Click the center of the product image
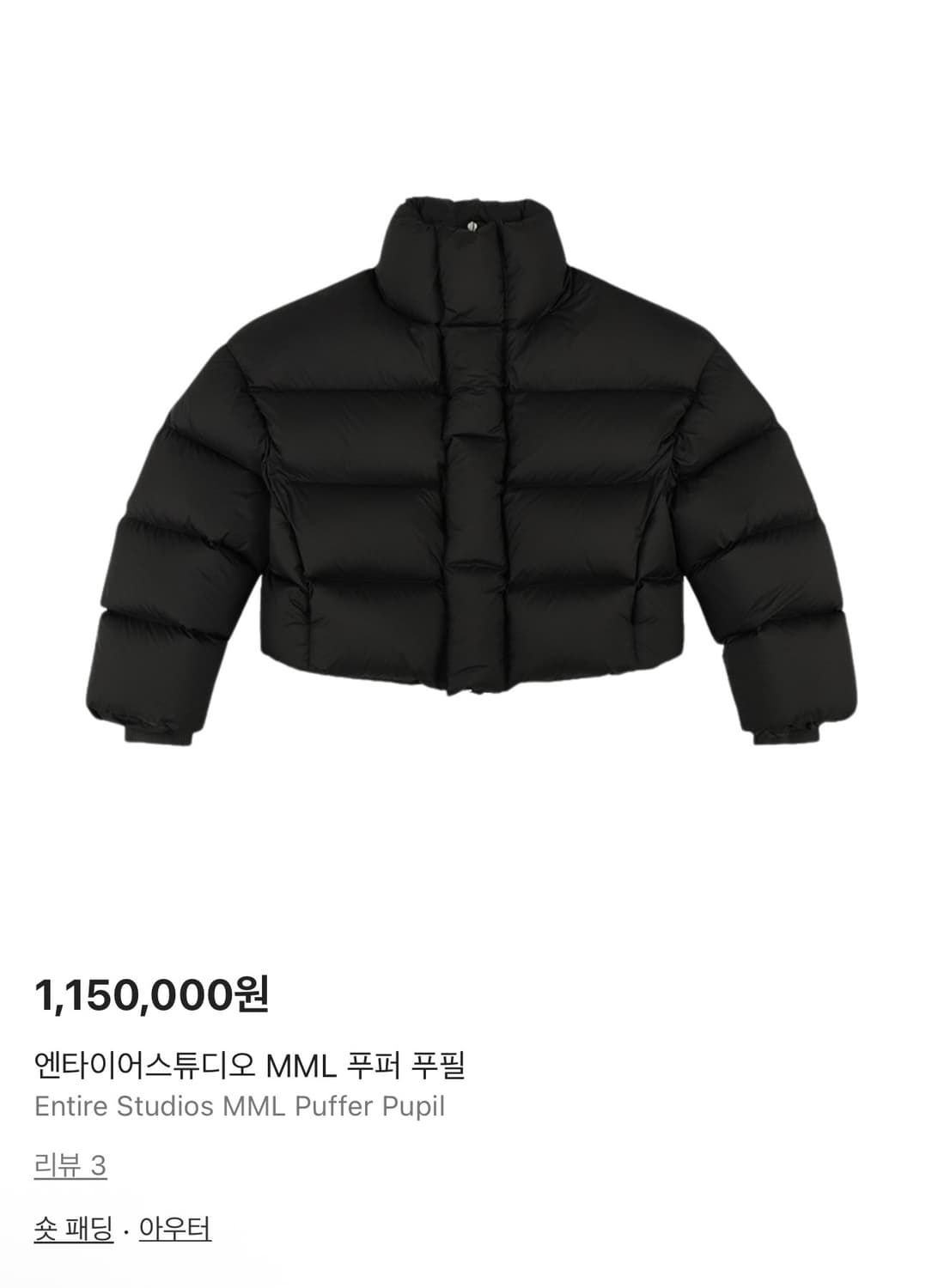 coord(472,472)
